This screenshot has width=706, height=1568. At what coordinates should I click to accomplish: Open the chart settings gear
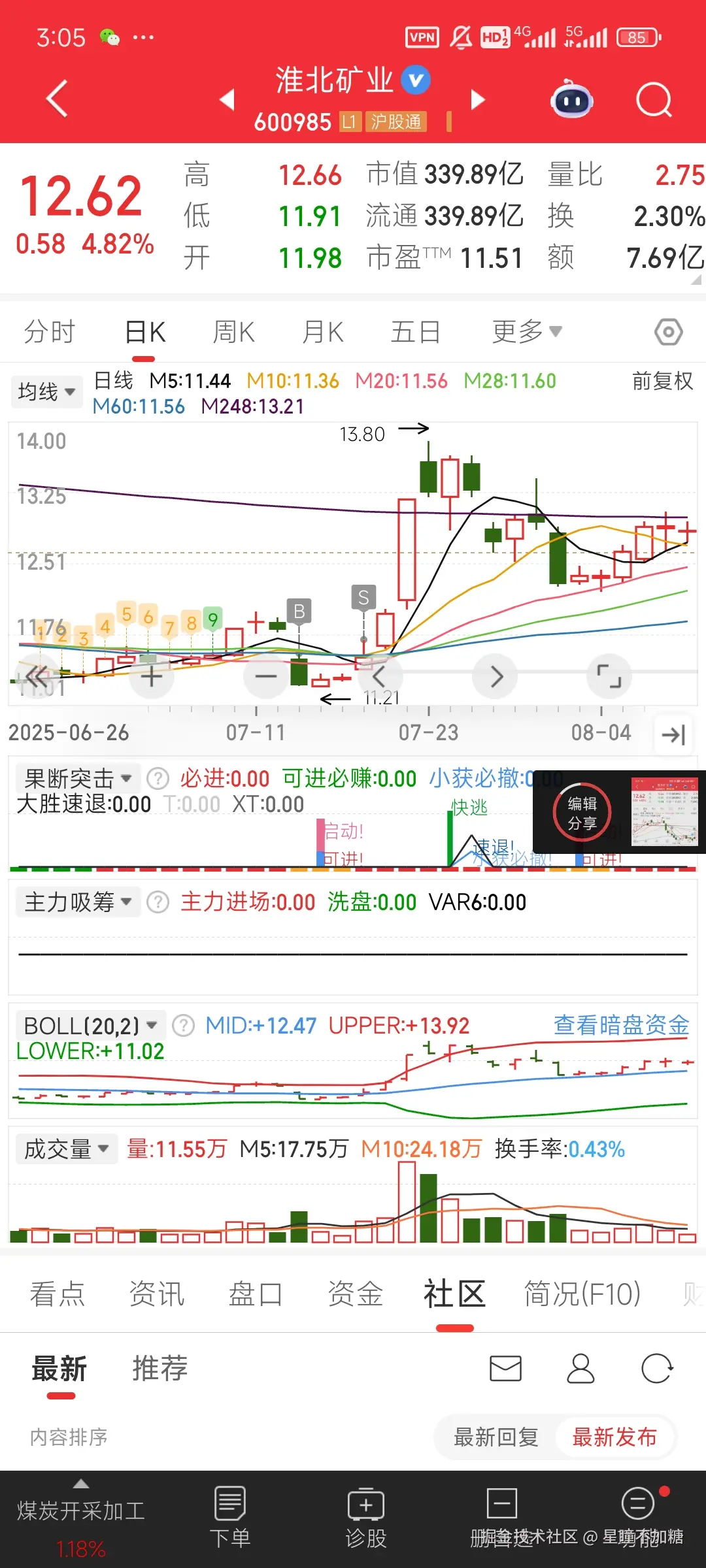tap(667, 331)
